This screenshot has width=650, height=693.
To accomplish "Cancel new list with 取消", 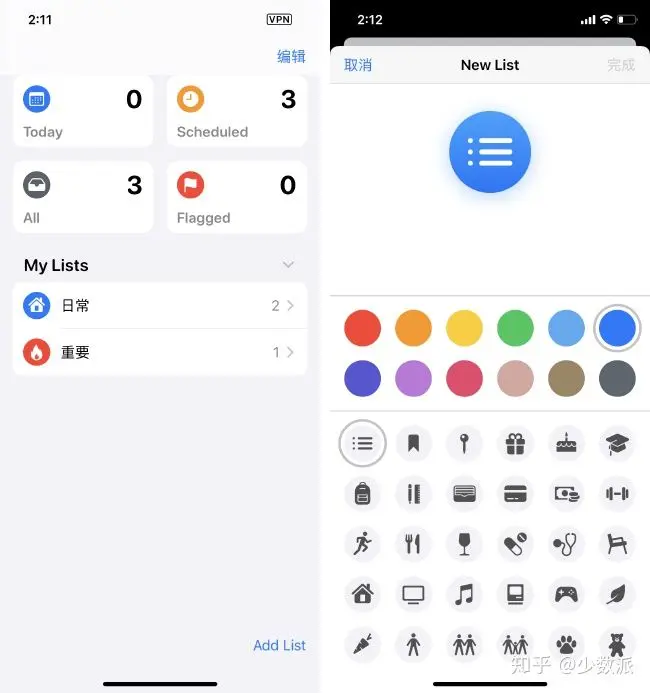I will 358,65.
